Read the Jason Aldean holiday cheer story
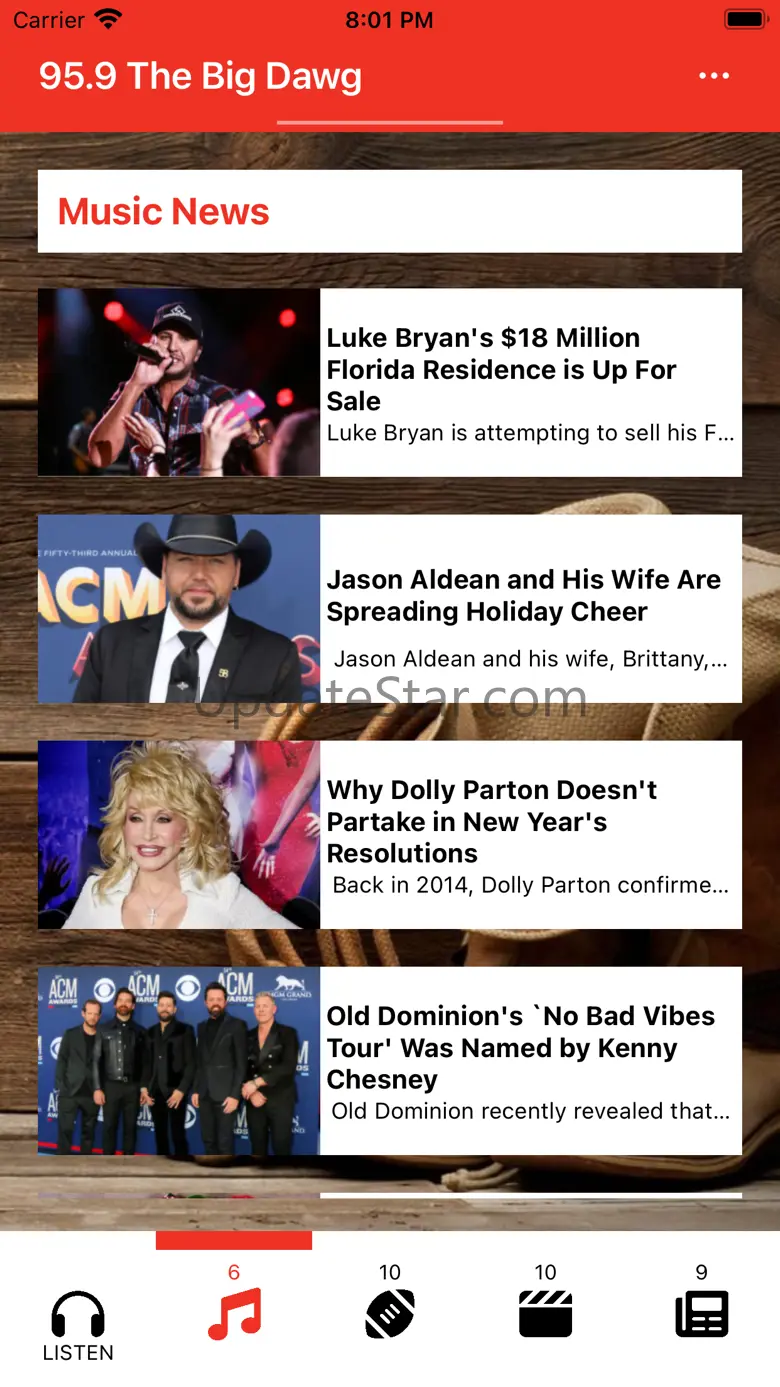This screenshot has width=780, height=1387. tap(390, 608)
